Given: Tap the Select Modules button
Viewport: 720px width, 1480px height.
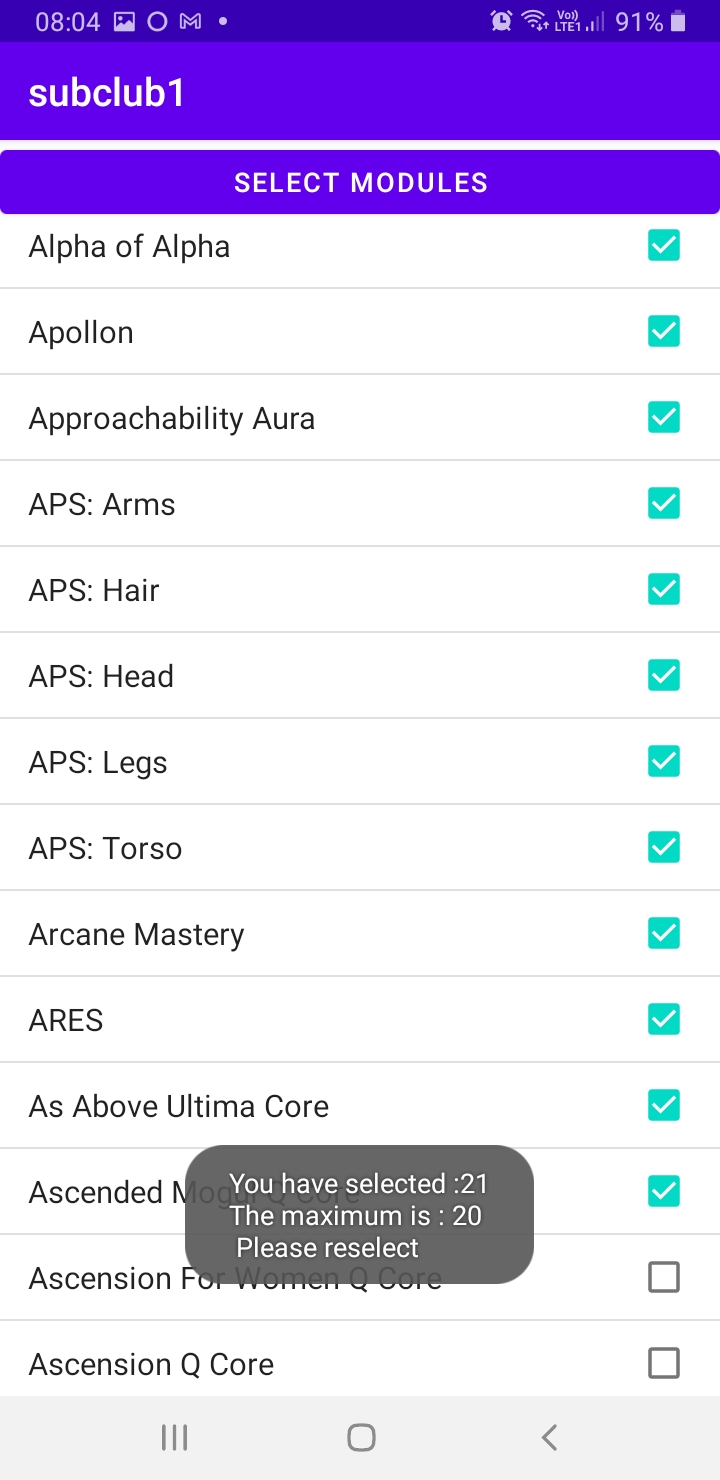Looking at the screenshot, I should pos(360,182).
